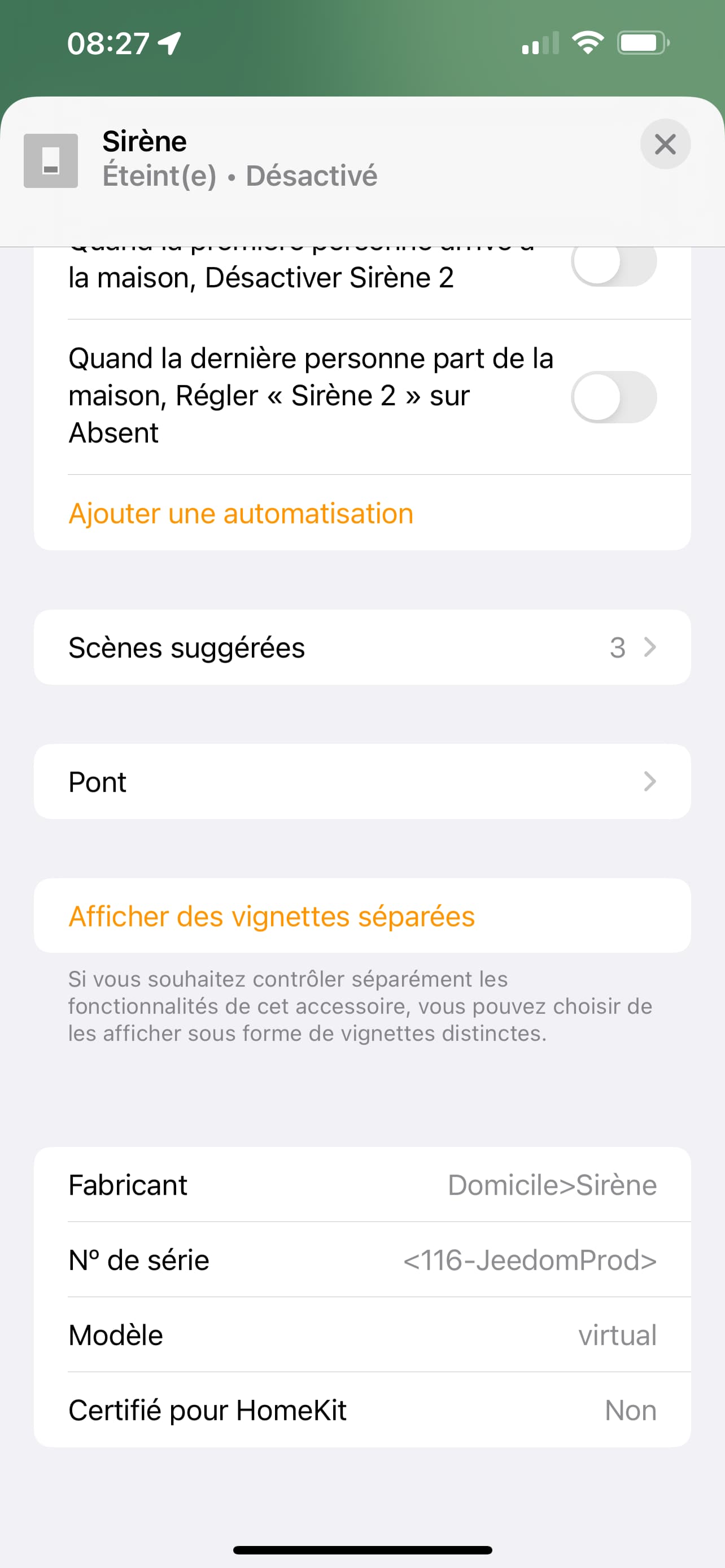The height and width of the screenshot is (1568, 725).
Task: Open Scènes suggérées
Action: click(362, 647)
